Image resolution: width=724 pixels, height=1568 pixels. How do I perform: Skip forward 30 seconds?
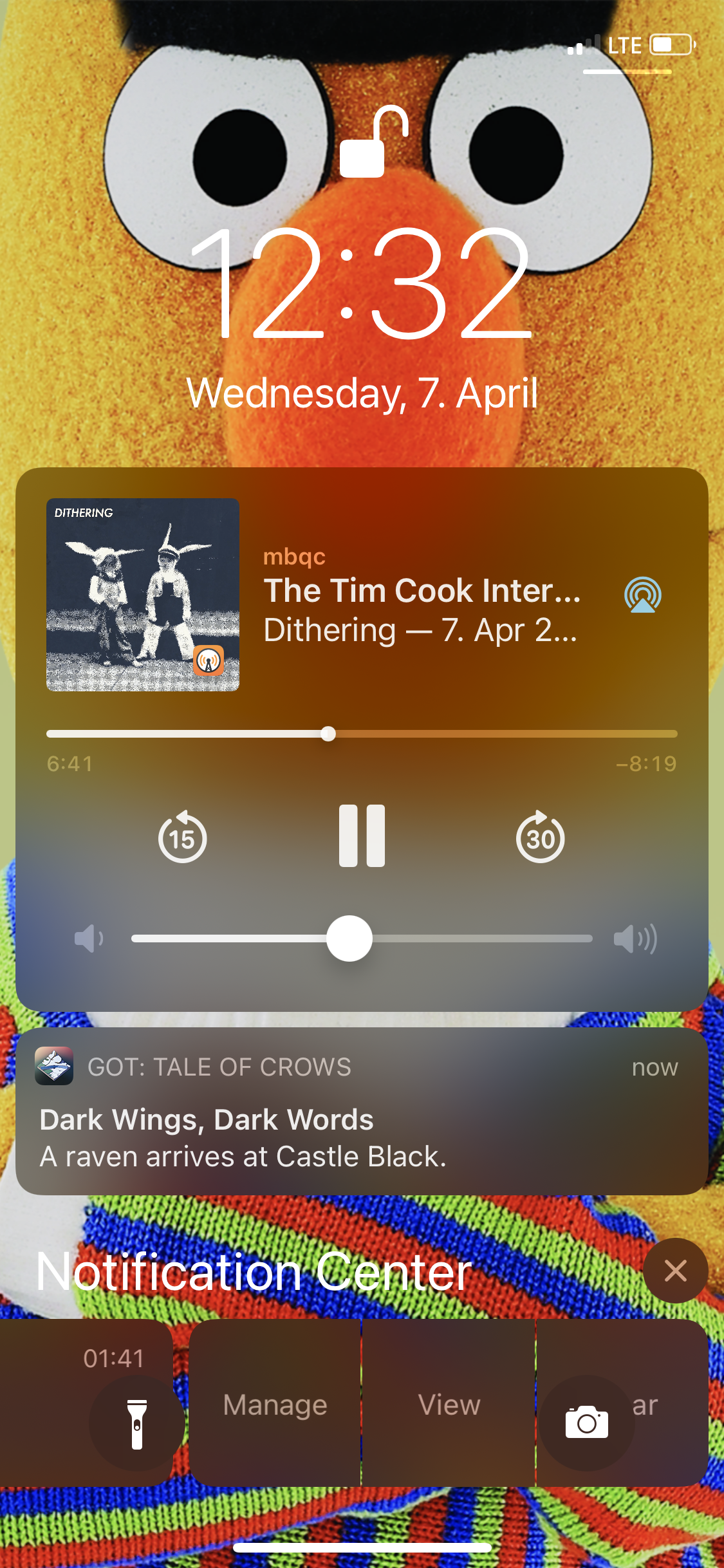tap(540, 837)
